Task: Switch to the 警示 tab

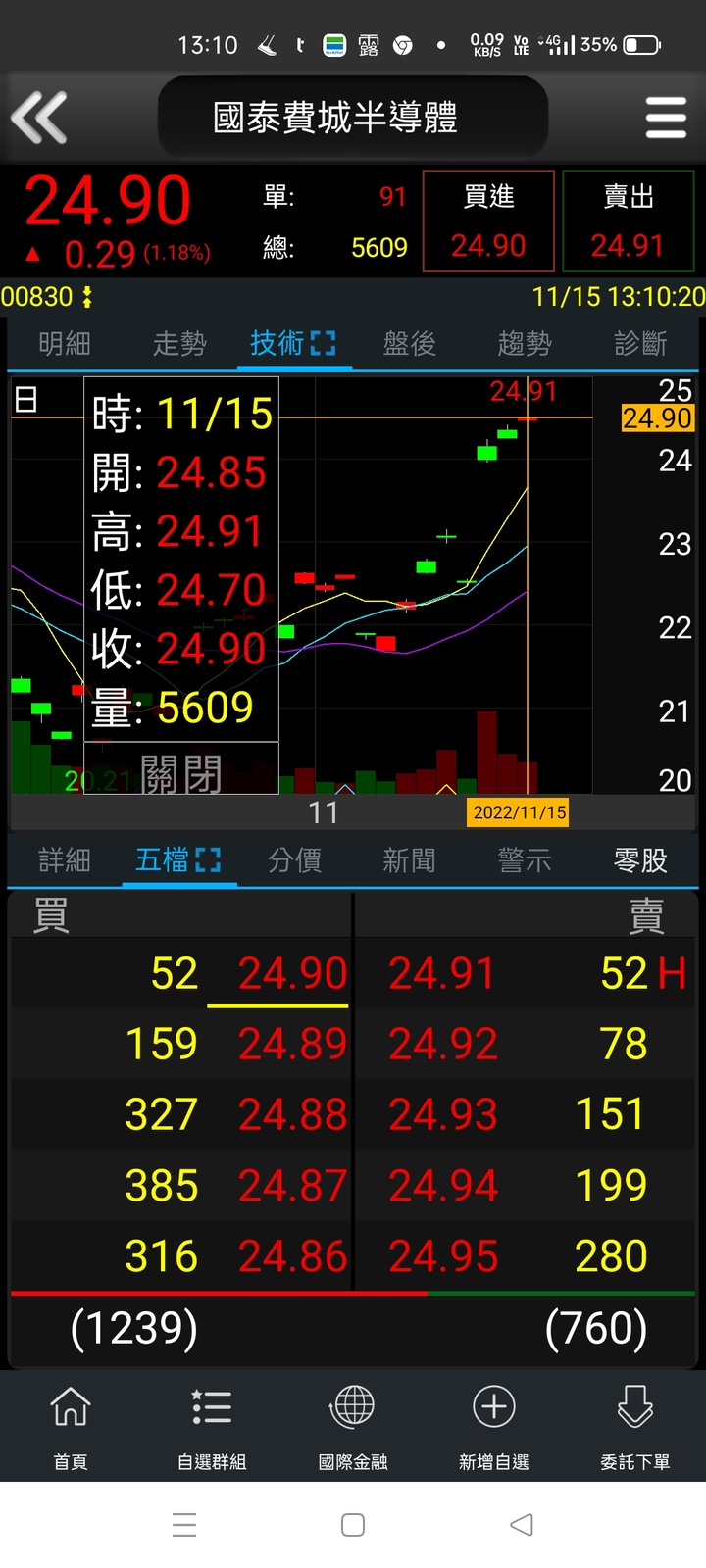Action: [x=525, y=860]
